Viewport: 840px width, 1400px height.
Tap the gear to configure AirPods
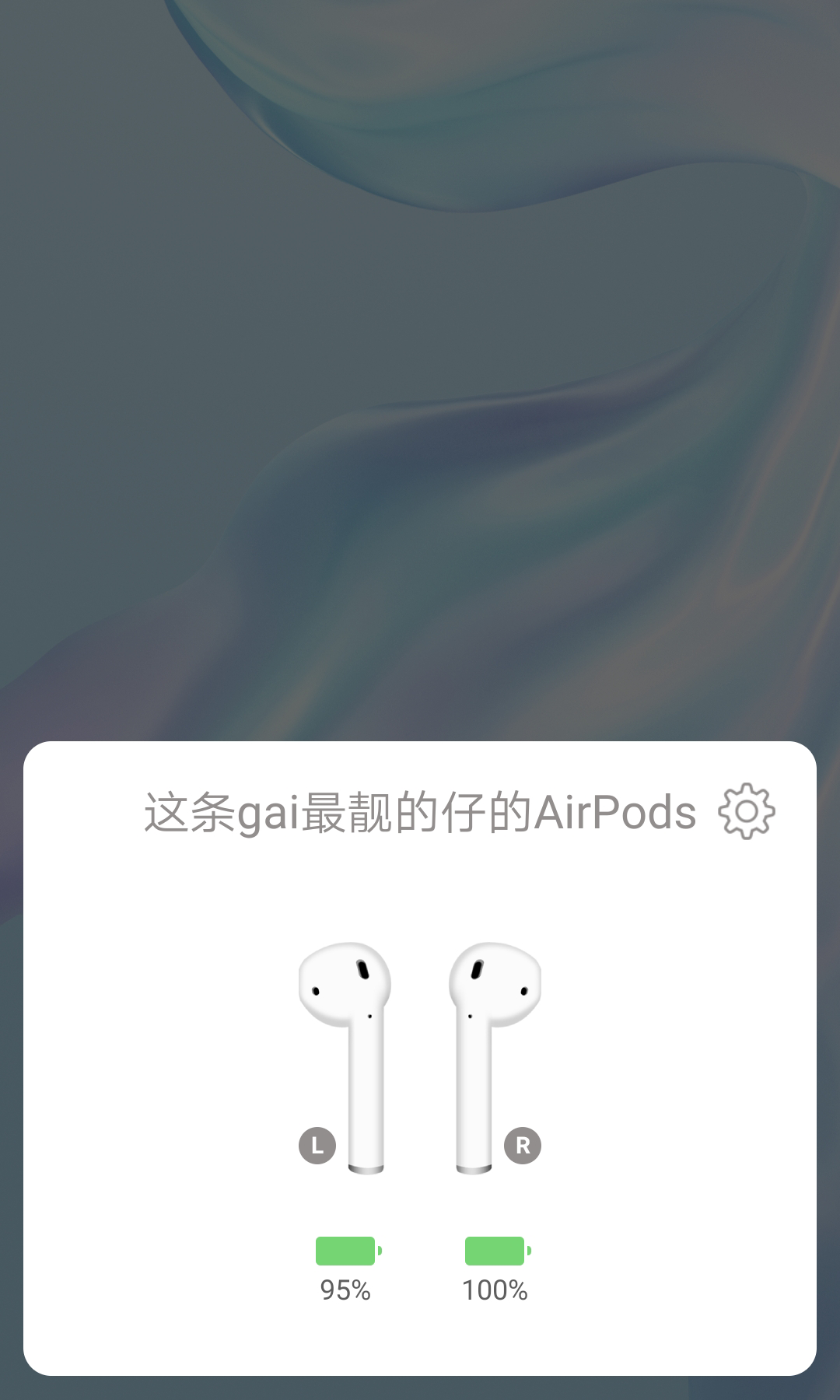(x=749, y=812)
